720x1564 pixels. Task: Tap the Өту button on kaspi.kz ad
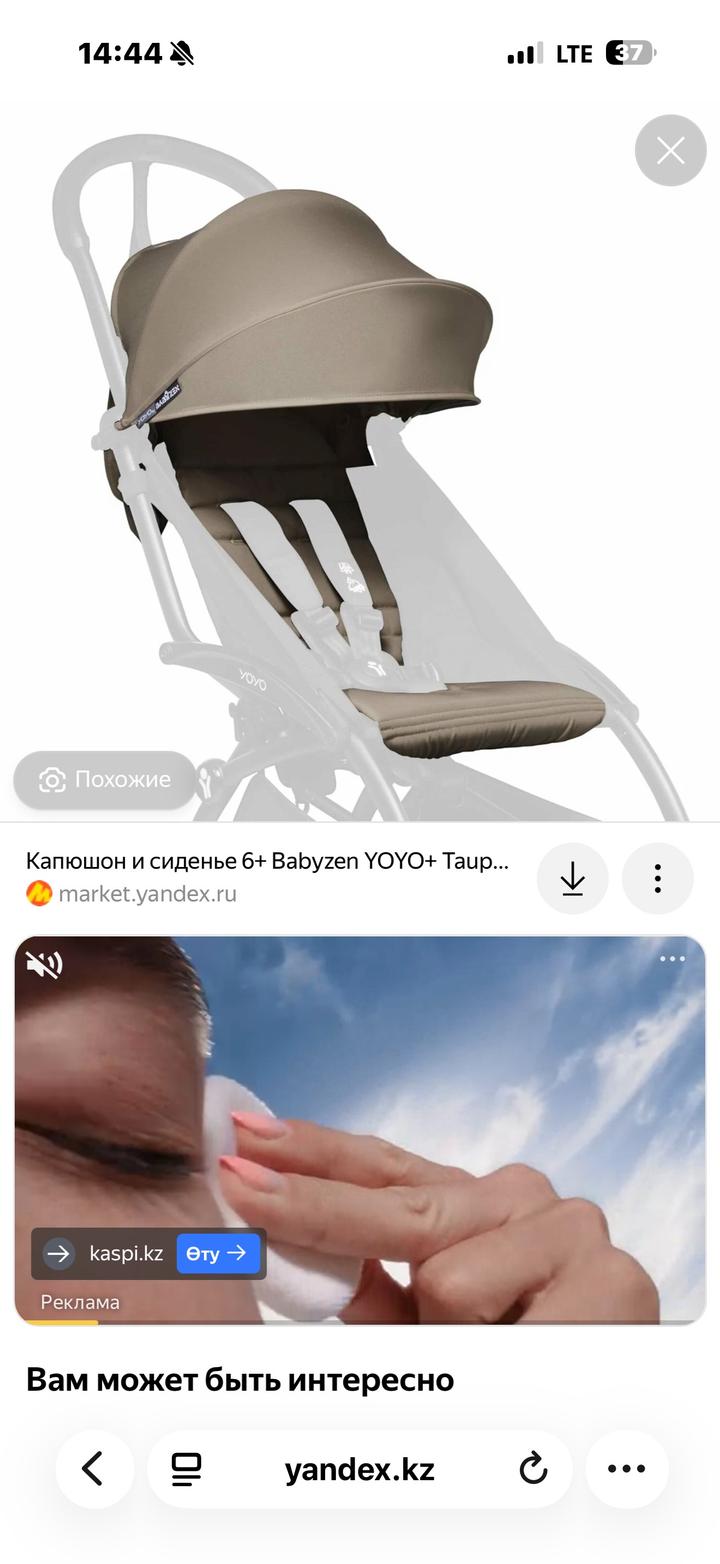pos(218,1253)
